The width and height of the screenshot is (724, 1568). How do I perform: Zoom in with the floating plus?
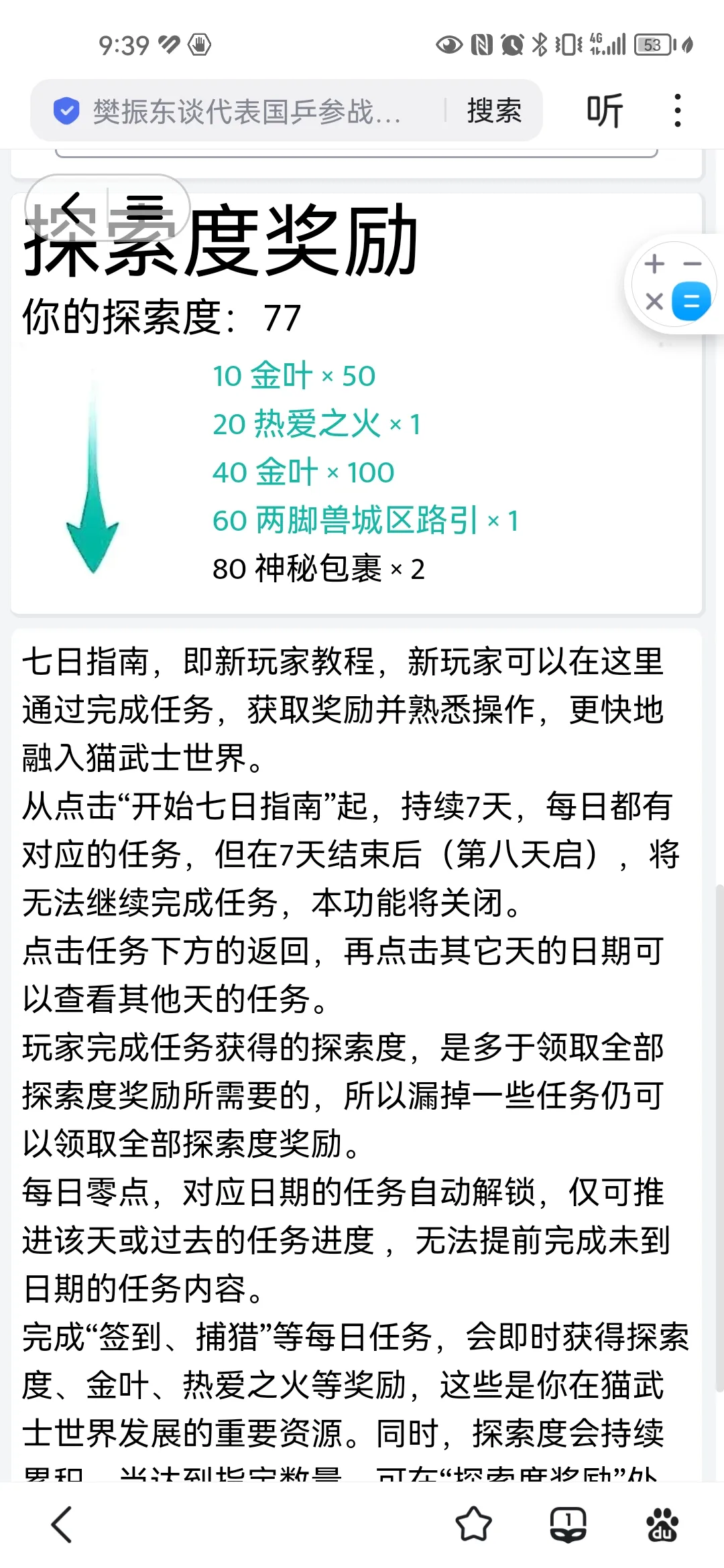click(x=654, y=264)
